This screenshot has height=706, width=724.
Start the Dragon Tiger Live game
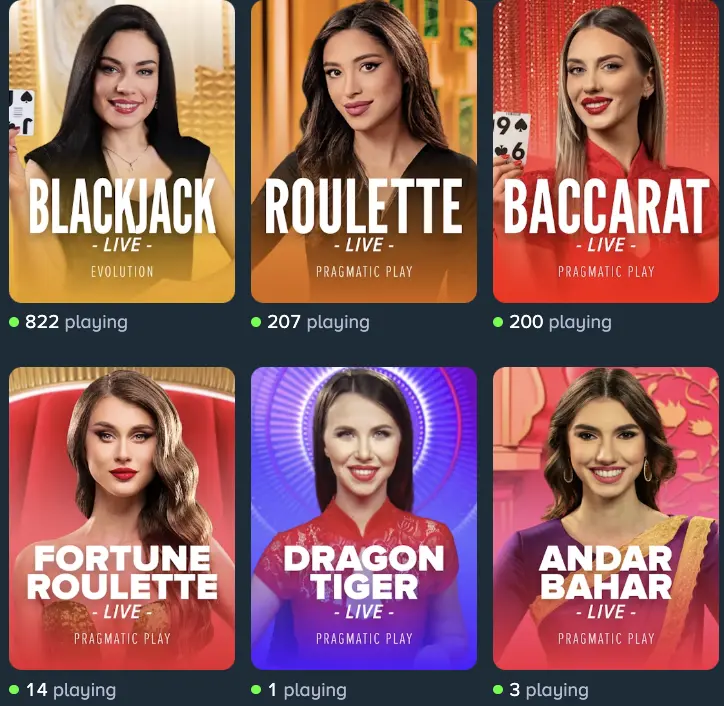pos(364,518)
